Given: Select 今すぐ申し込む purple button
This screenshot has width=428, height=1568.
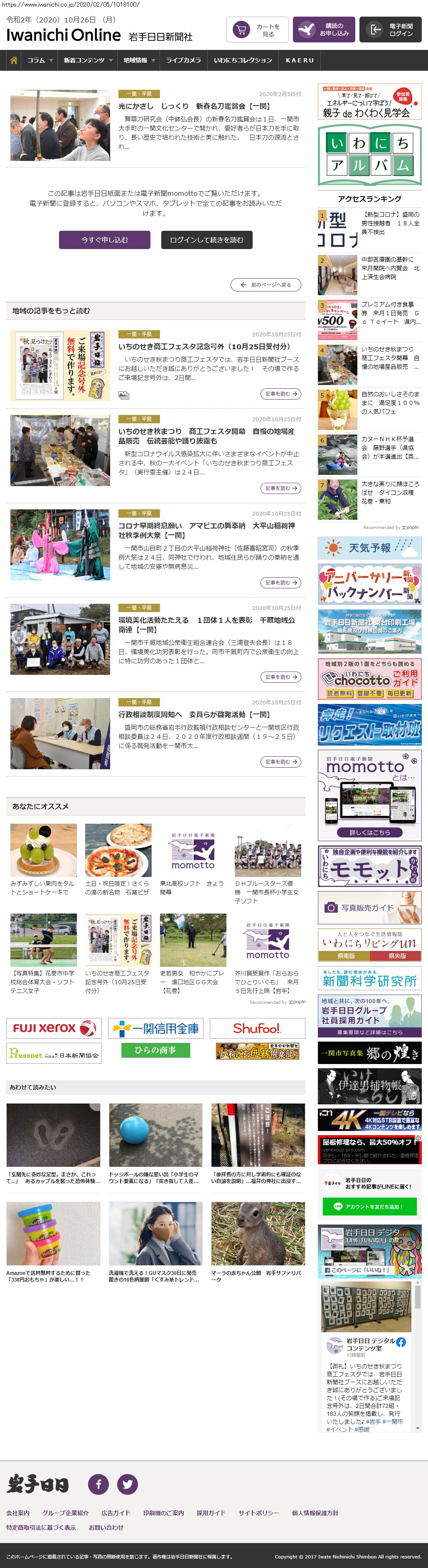Looking at the screenshot, I should 105,240.
